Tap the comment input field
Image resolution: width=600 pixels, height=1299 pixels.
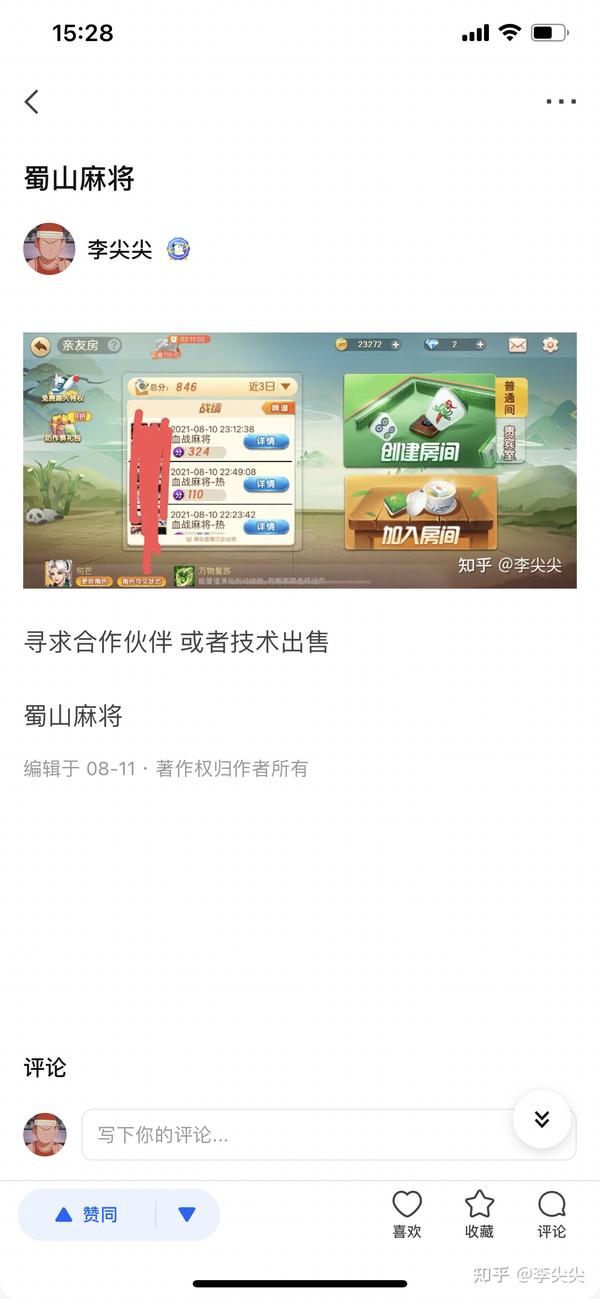click(328, 1135)
